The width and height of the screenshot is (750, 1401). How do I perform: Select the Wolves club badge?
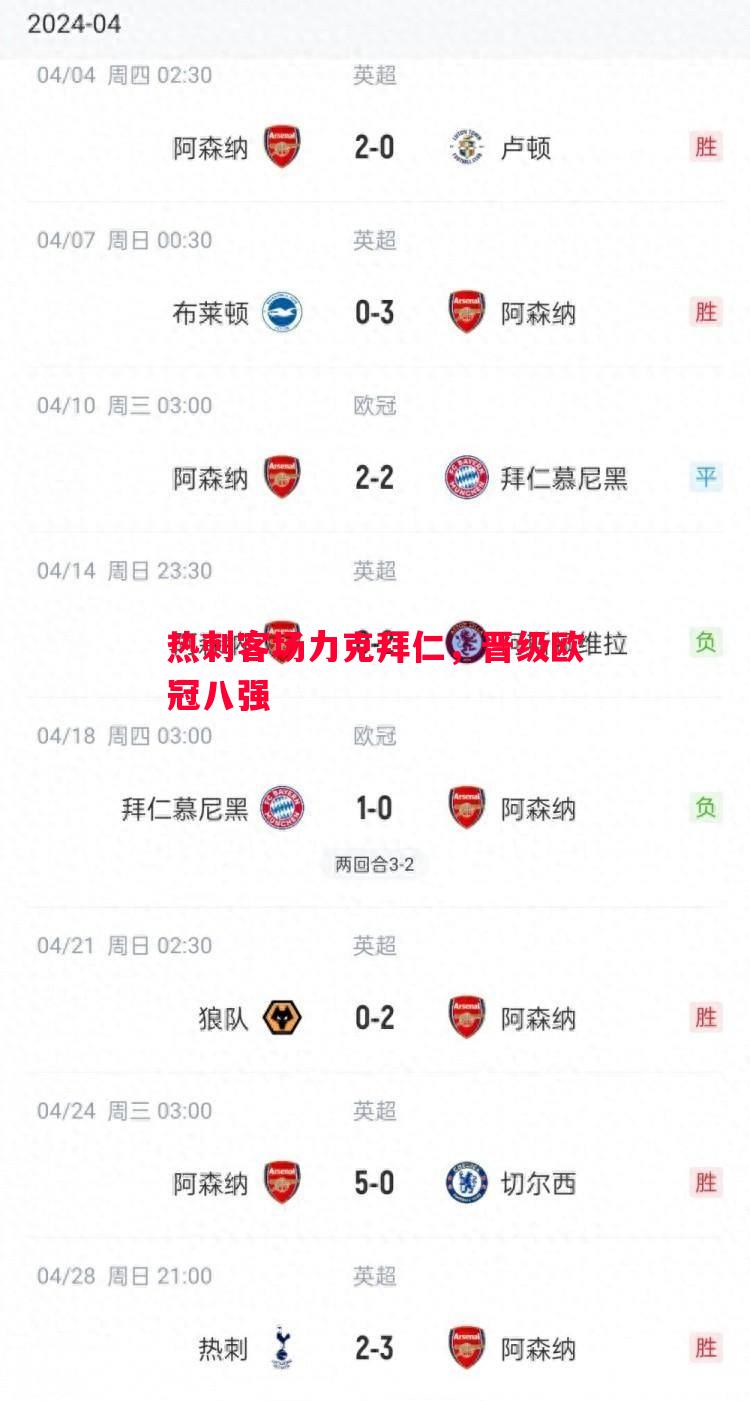pyautogui.click(x=283, y=1015)
